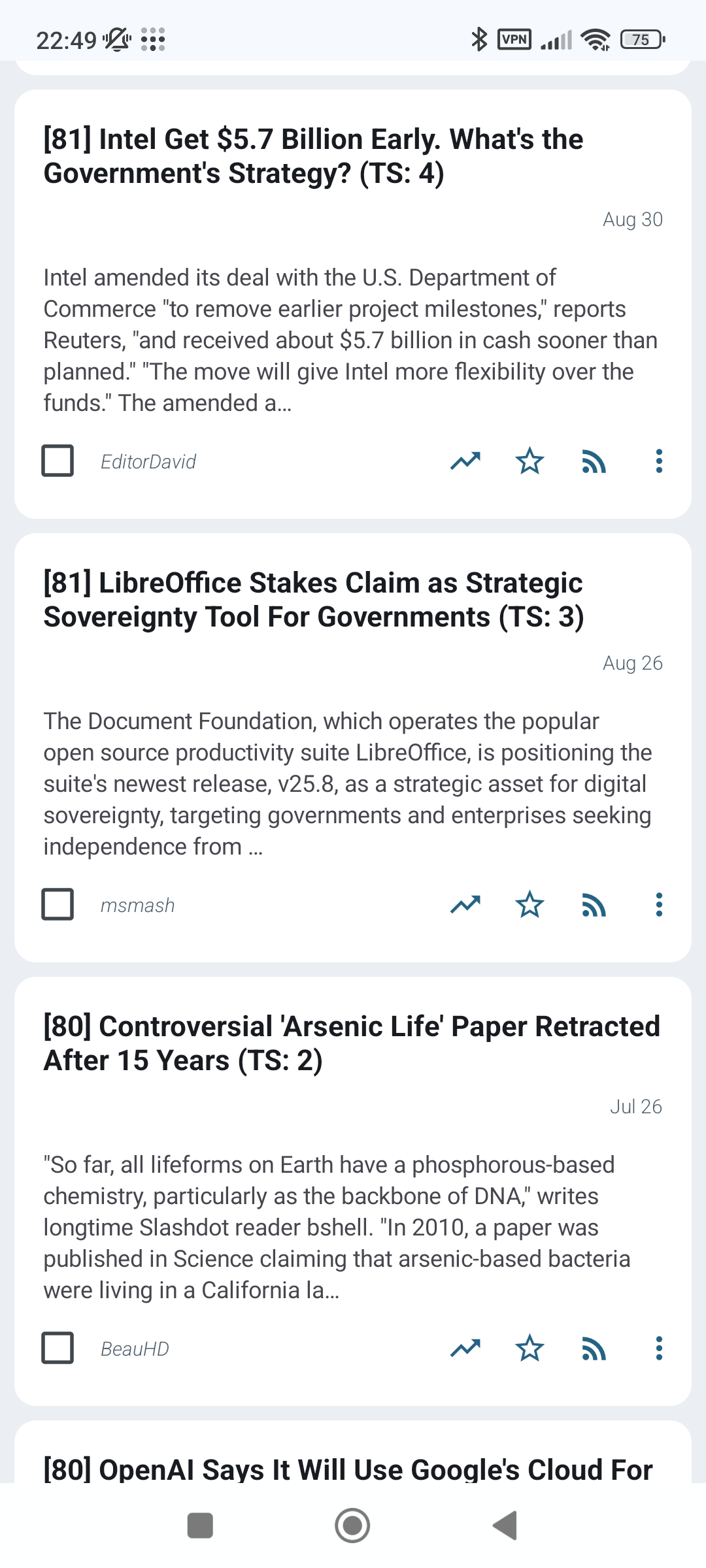Open the Intel $5.7 Billion article
The width and height of the screenshot is (706, 1568).
pyautogui.click(x=313, y=156)
